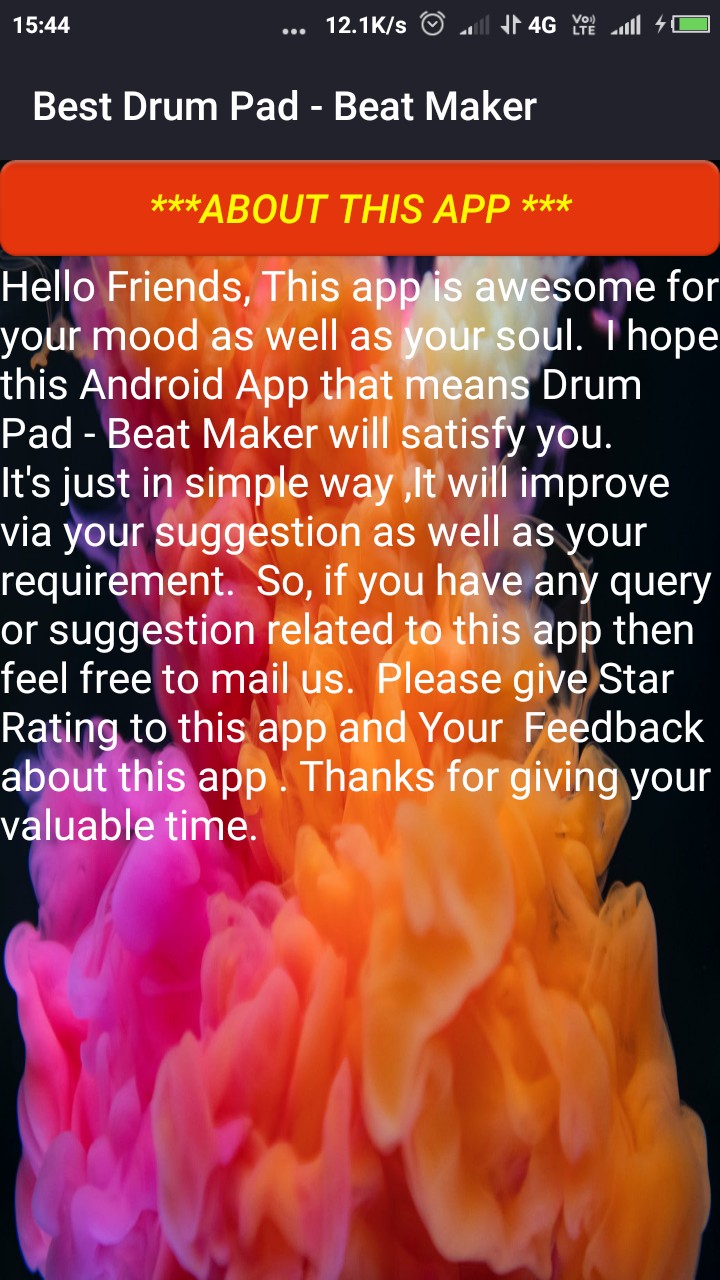The height and width of the screenshot is (1280, 720).
Task: Tap the ***ABOUT THIS APP*** button
Action: pyautogui.click(x=360, y=208)
